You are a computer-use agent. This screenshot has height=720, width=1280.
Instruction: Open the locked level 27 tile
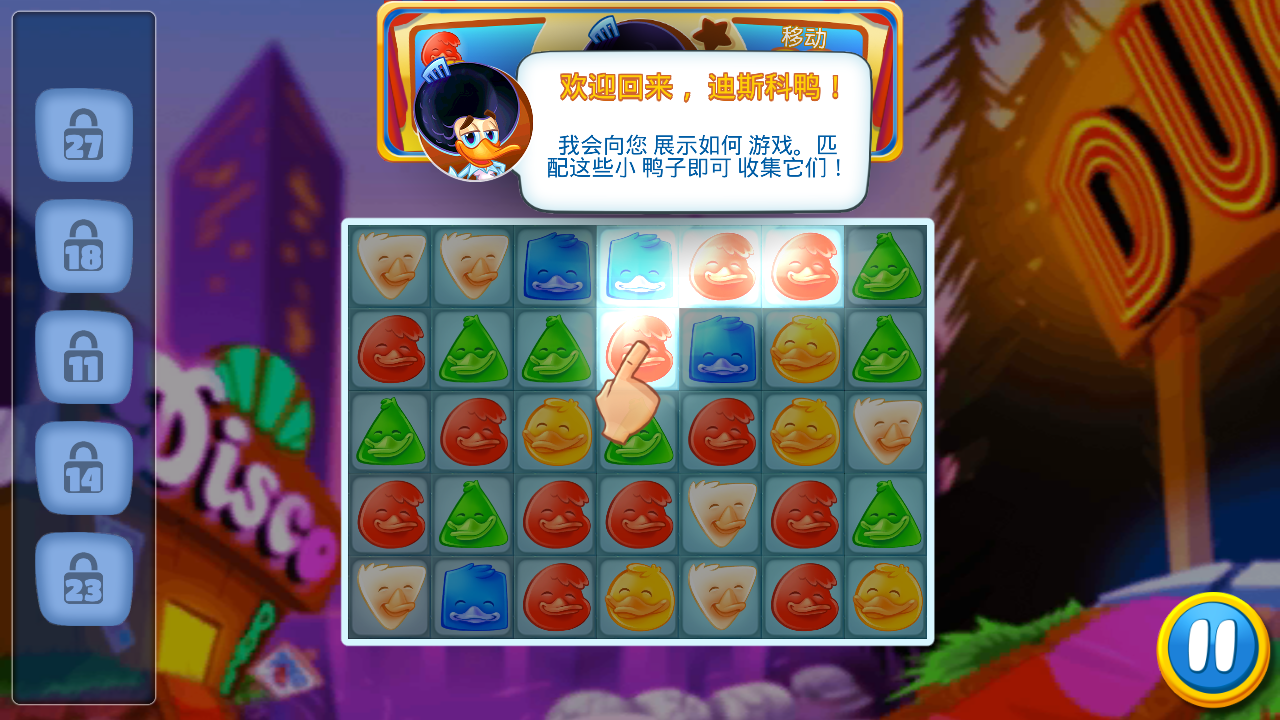(84, 135)
